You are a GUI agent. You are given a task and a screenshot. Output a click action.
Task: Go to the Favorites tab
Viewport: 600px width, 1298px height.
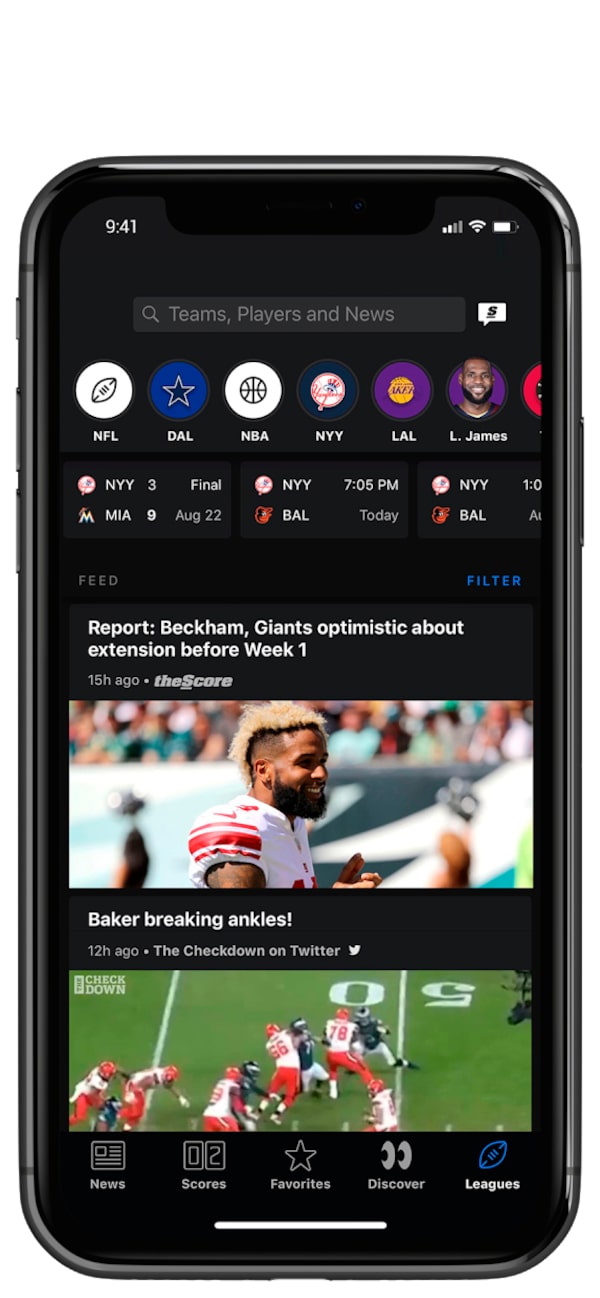(300, 1165)
